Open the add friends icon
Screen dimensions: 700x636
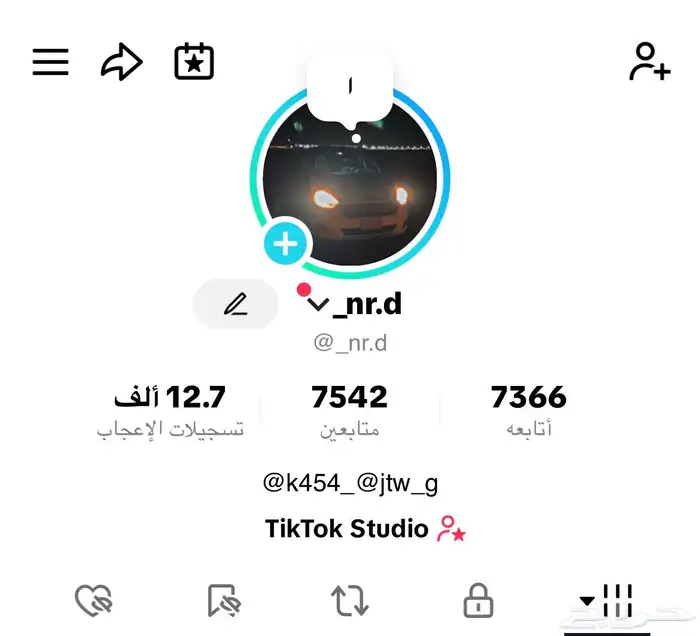(x=648, y=62)
